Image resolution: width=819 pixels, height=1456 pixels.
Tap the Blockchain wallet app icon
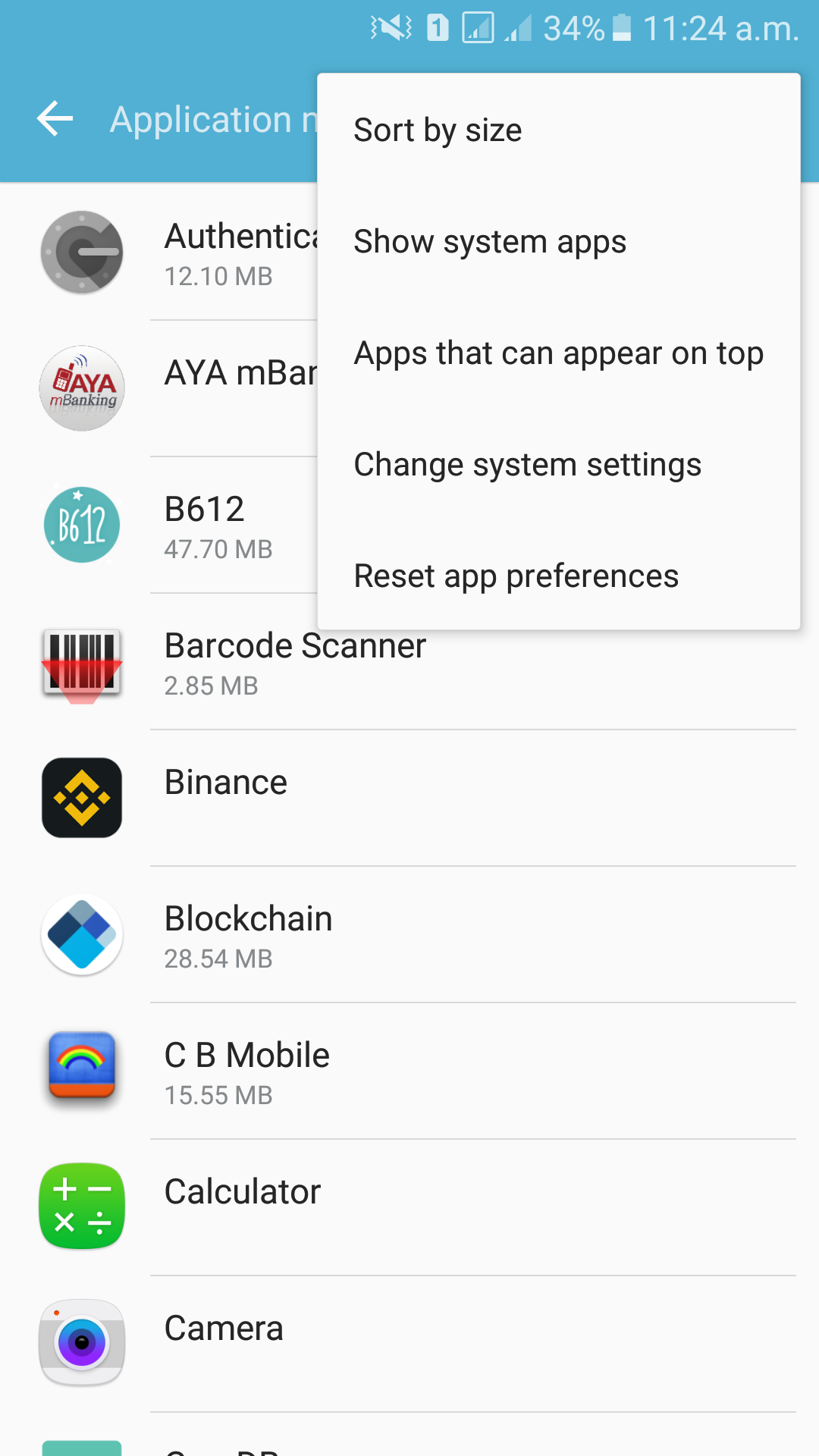[x=81, y=934]
